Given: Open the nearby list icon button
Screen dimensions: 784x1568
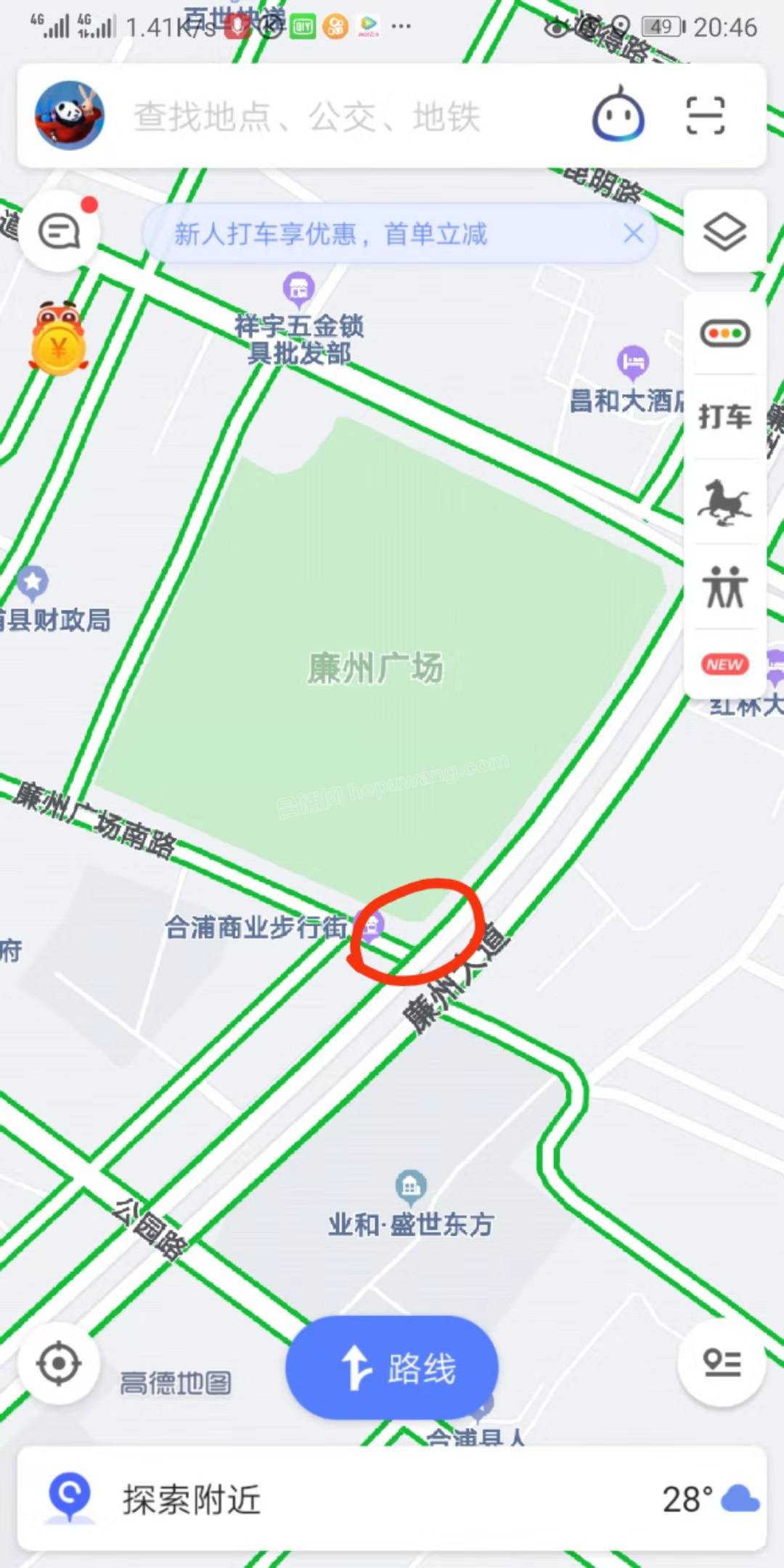Looking at the screenshot, I should (x=722, y=1364).
